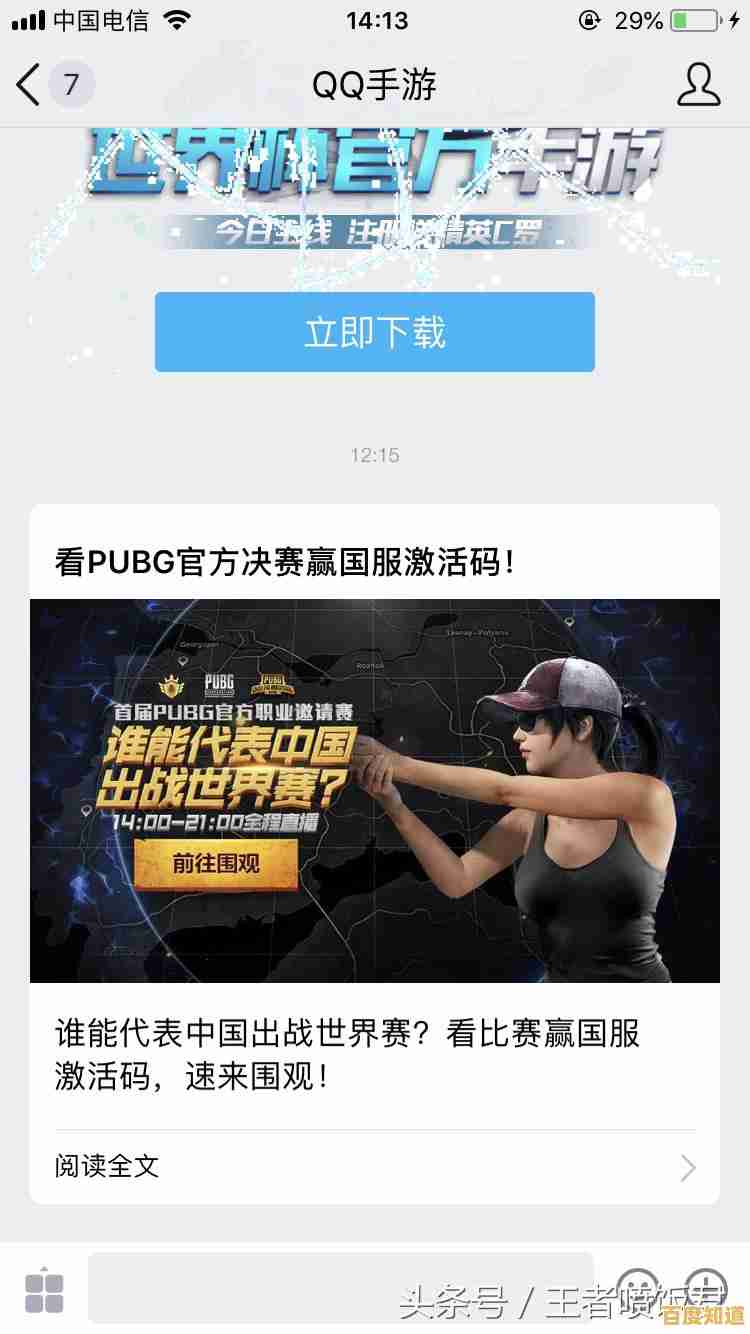Open the 阅读全文 full article link
750x1334 pixels.
pos(104,1167)
